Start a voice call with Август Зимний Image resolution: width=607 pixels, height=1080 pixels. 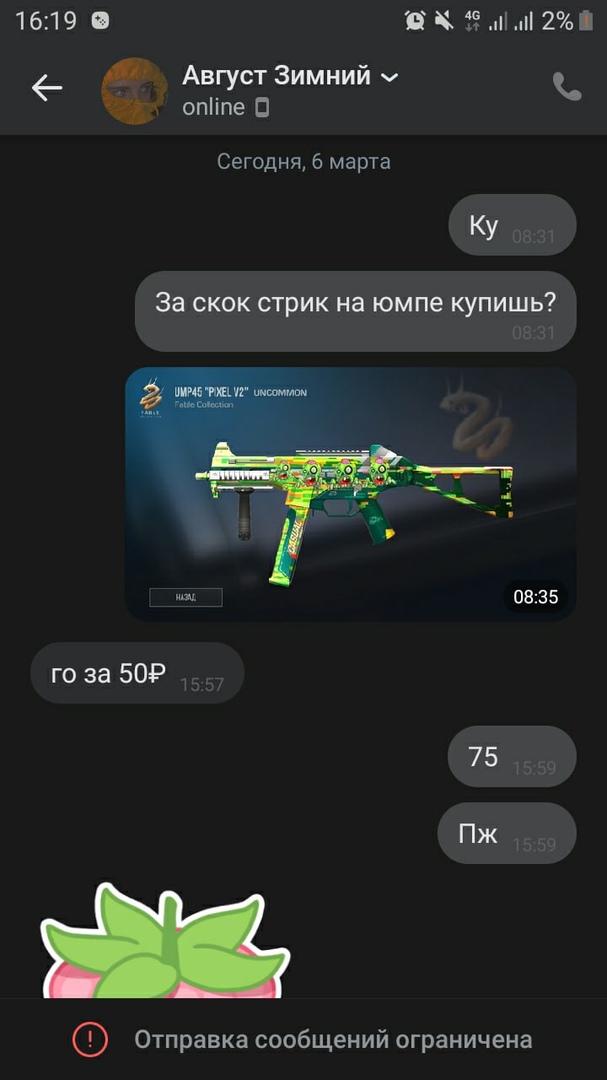566,88
